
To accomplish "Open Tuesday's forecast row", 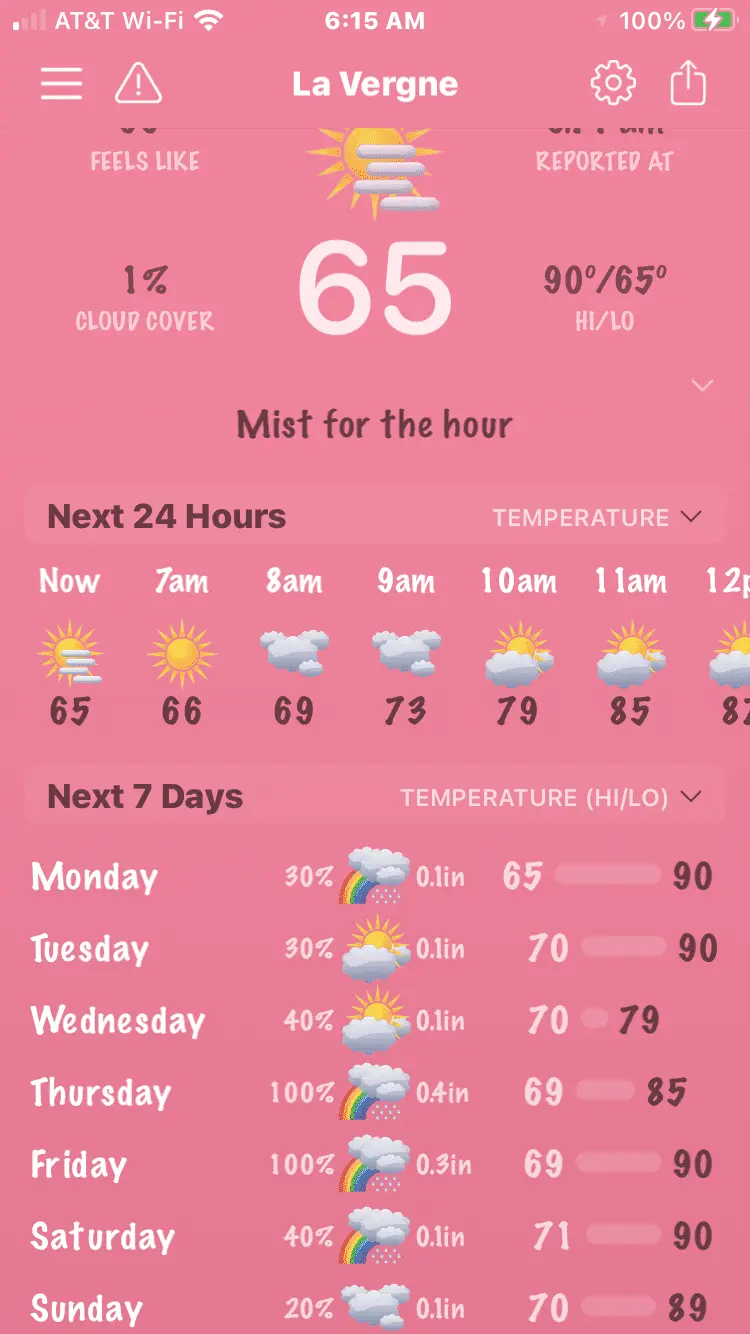I will point(375,948).
